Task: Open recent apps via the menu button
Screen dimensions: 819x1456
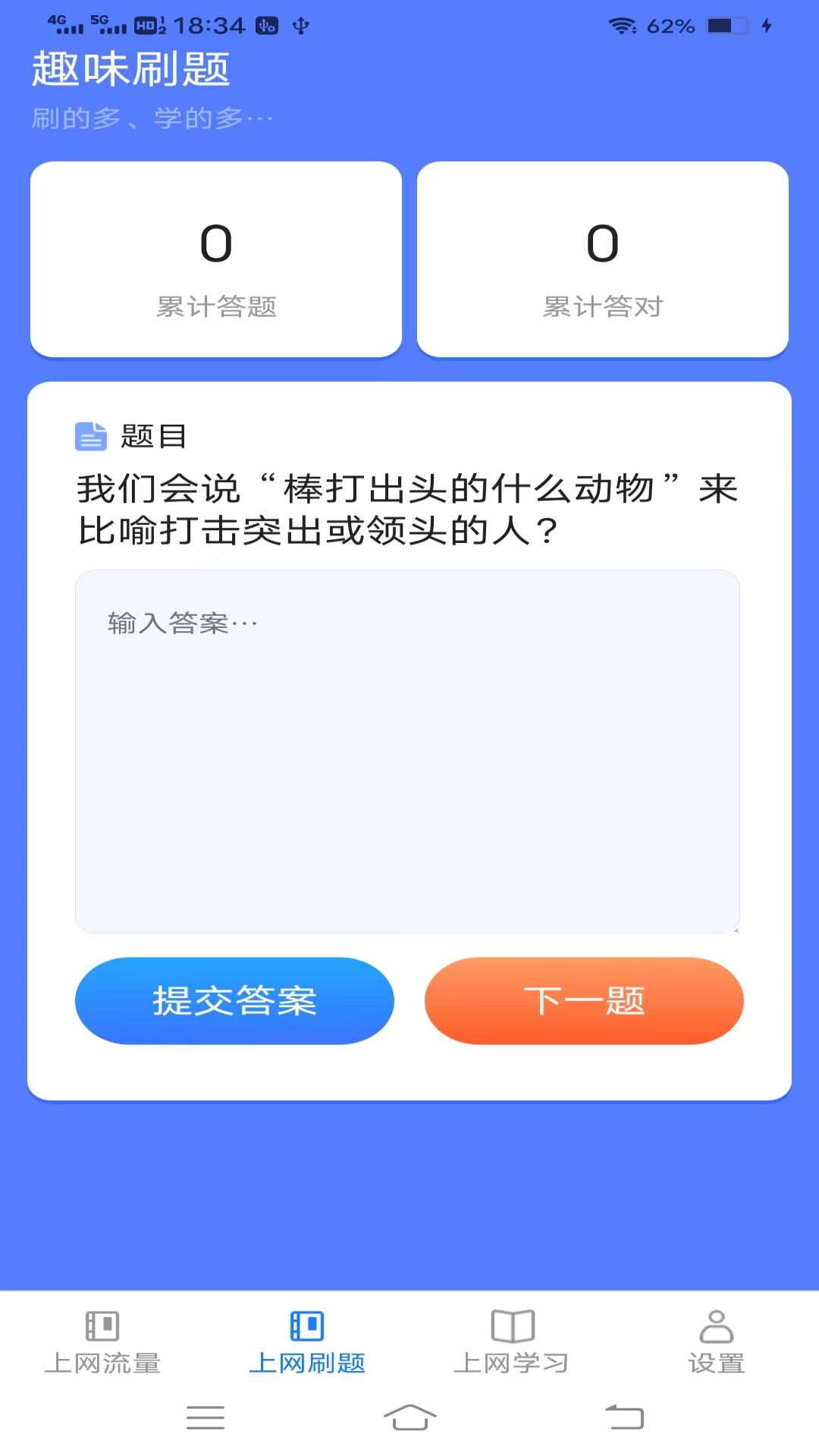Action: pos(205,1418)
